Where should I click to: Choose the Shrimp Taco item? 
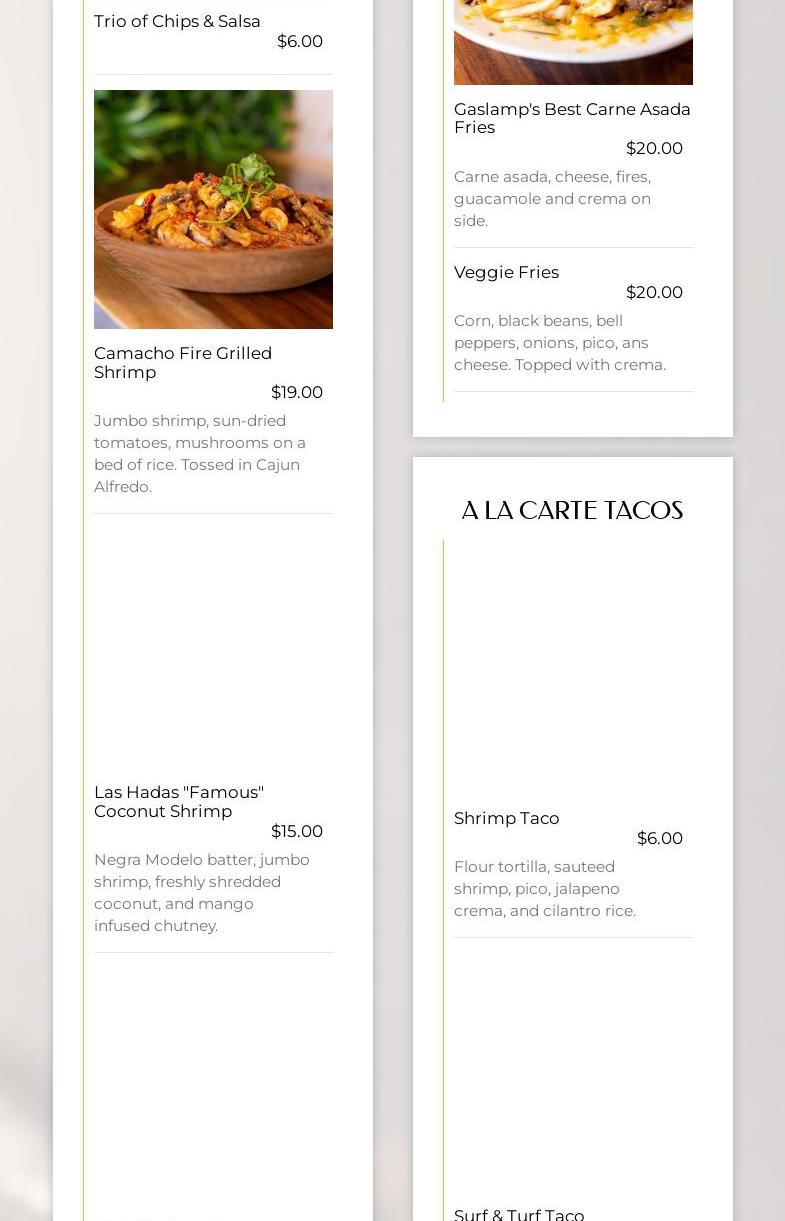pos(506,818)
